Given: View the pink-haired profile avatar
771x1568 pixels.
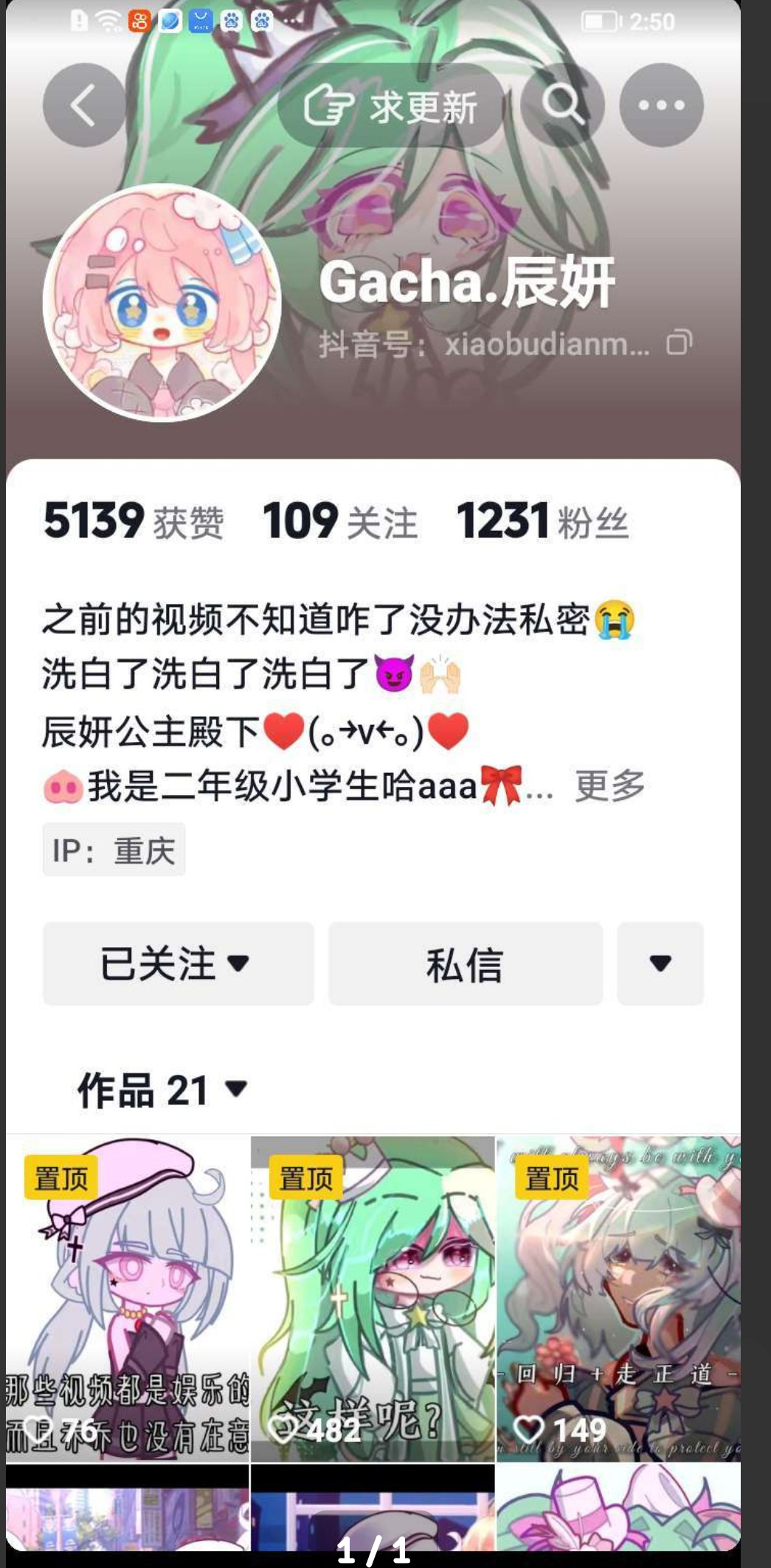Looking at the screenshot, I should [162, 302].
